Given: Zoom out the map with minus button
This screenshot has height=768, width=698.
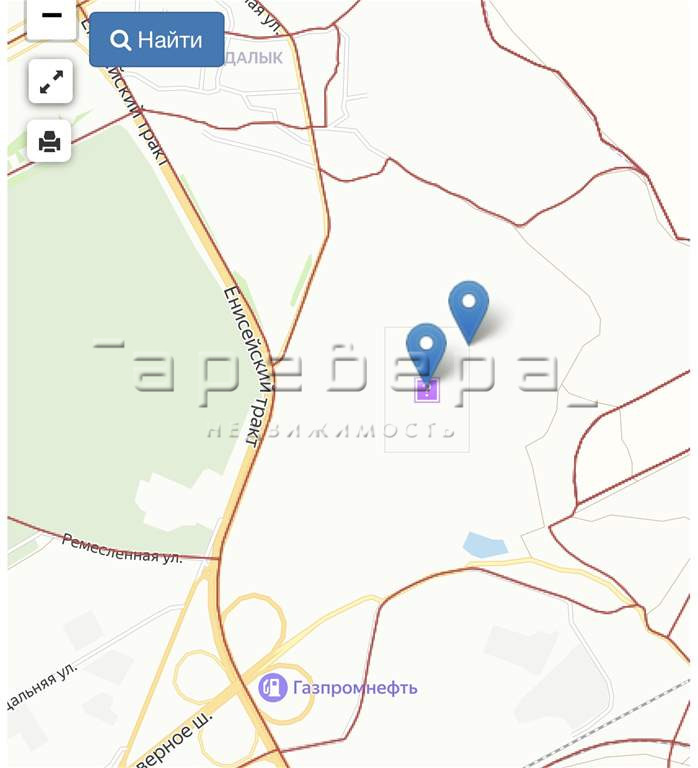Looking at the screenshot, I should tap(51, 17).
